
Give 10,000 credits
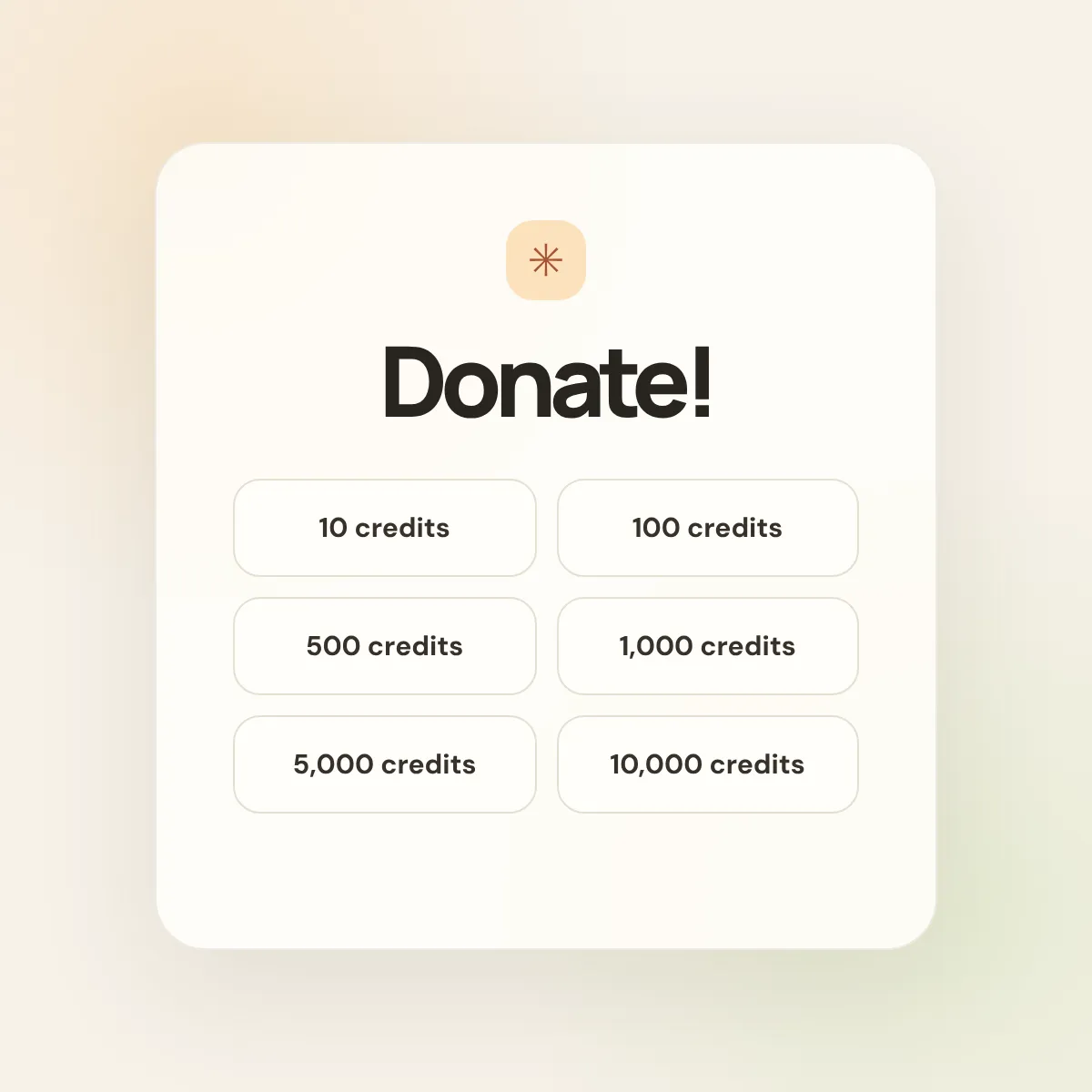click(707, 764)
